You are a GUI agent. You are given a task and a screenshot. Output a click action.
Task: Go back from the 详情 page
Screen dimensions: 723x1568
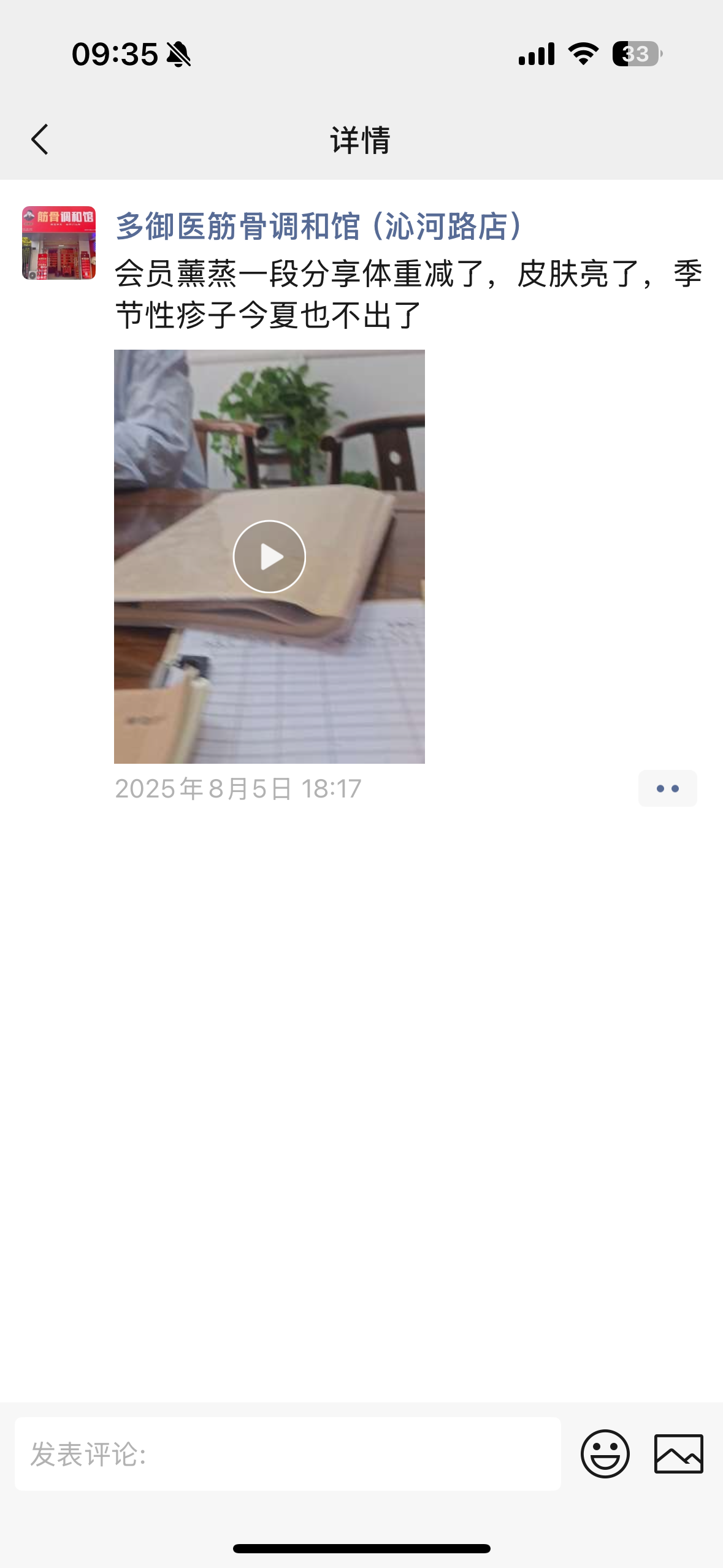tap(40, 139)
